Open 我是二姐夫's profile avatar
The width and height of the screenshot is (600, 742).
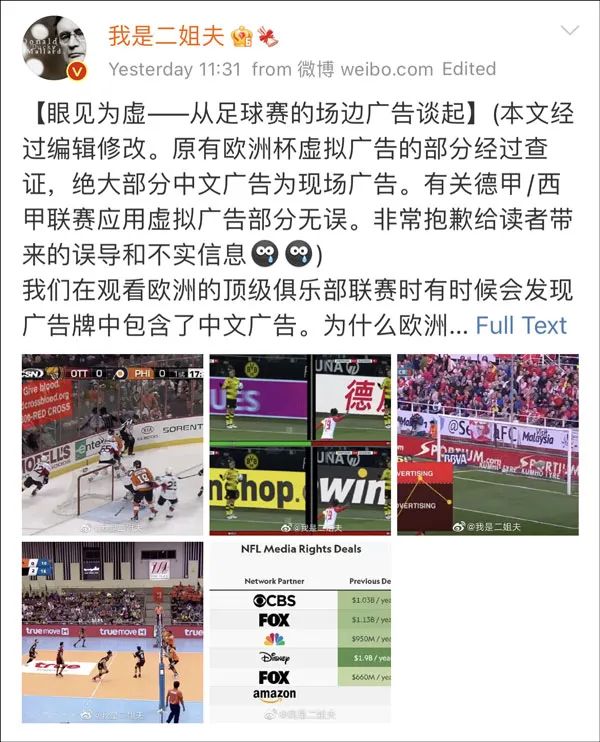pyautogui.click(x=55, y=48)
